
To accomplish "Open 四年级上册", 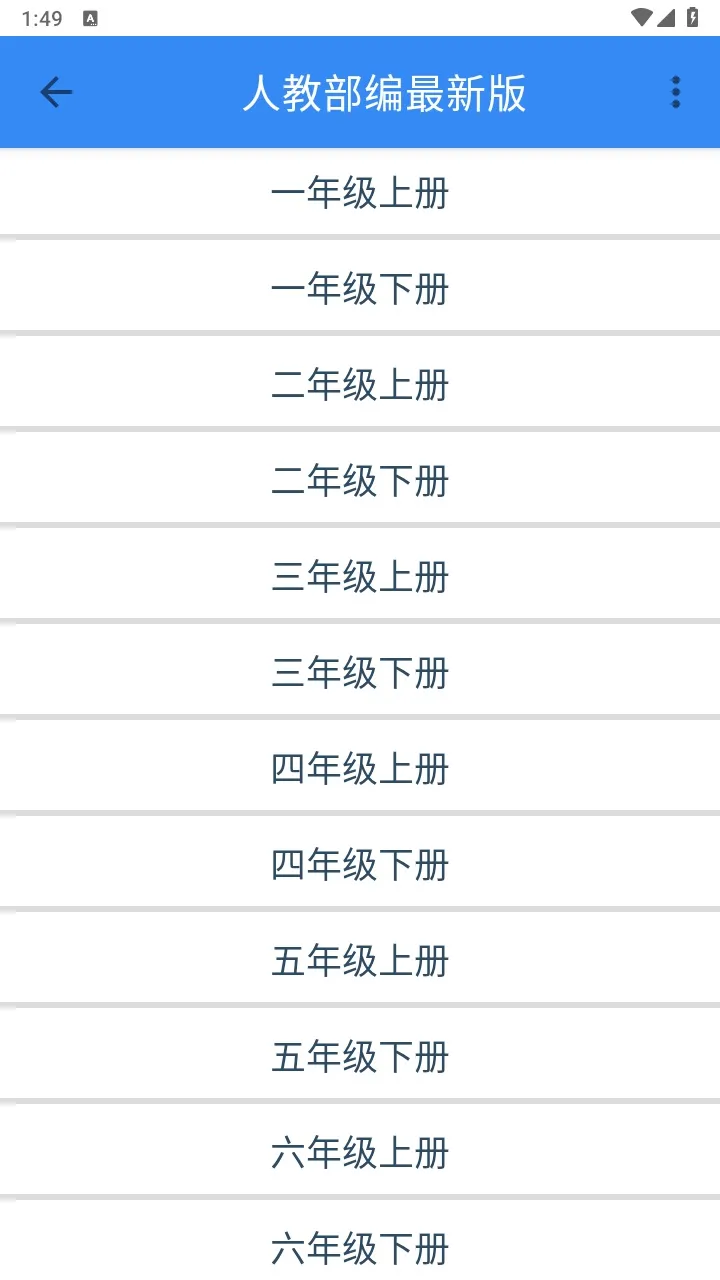I will [x=360, y=769].
